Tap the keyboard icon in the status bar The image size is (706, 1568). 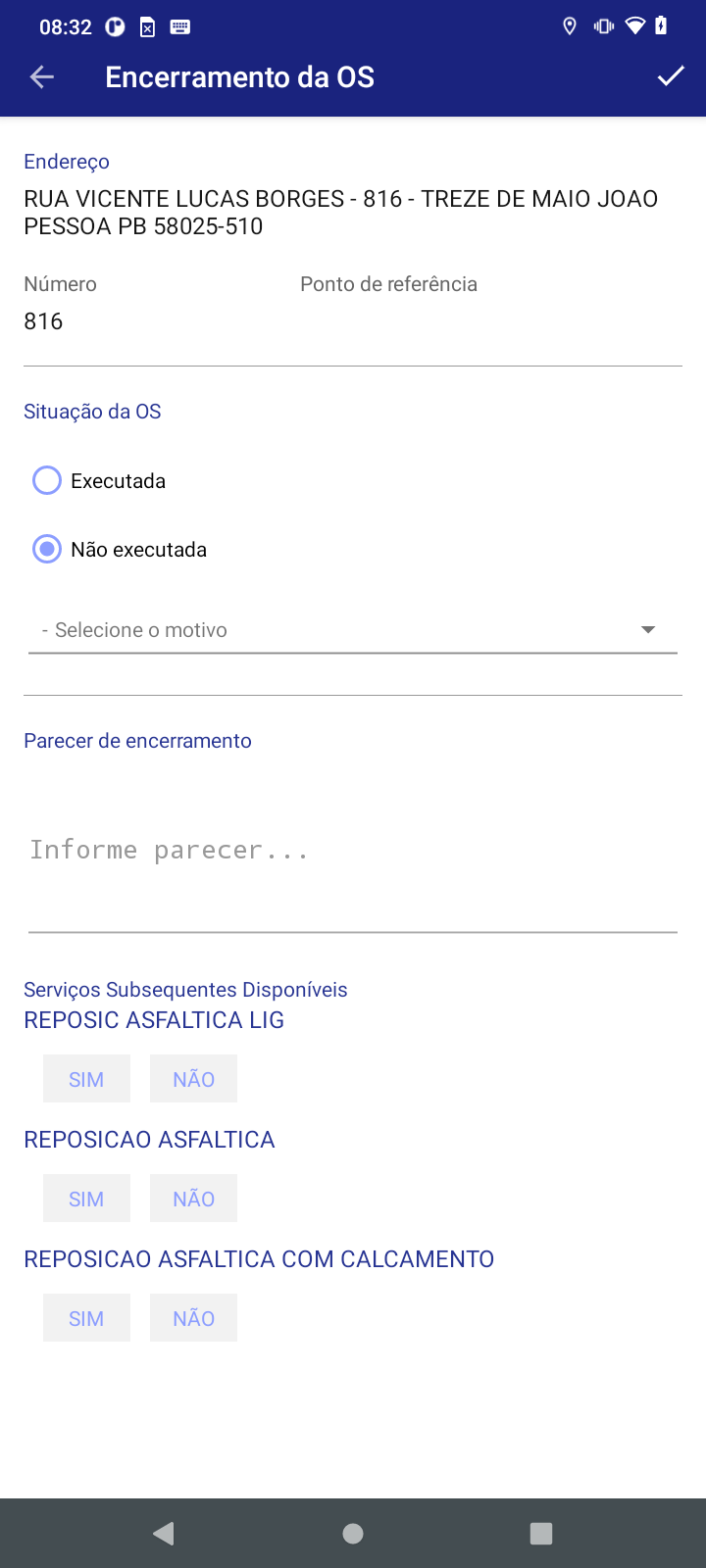179,27
